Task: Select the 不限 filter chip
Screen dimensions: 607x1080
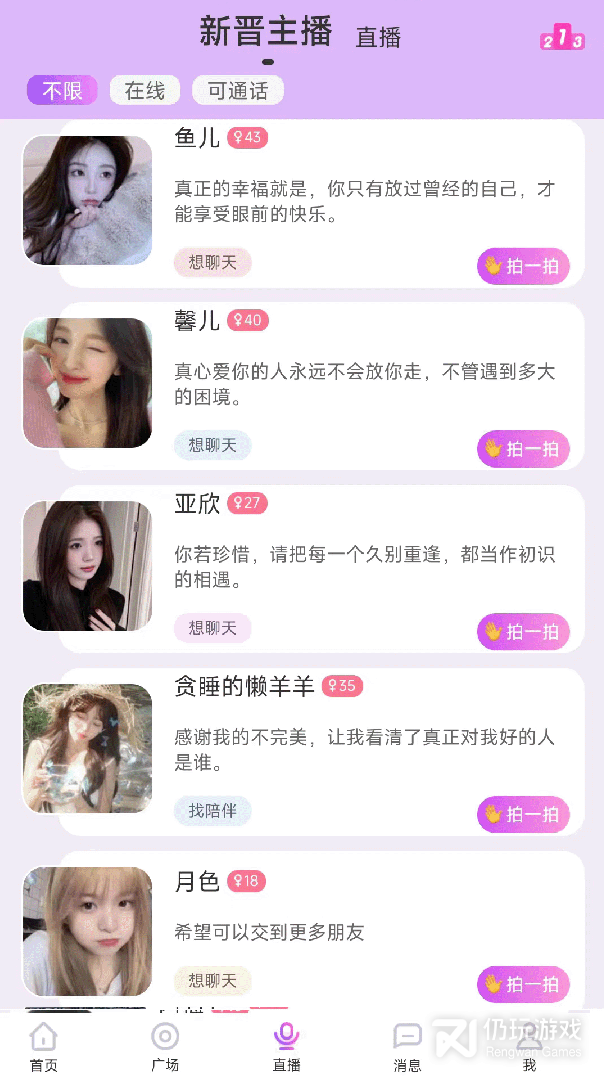Action: click(x=62, y=90)
